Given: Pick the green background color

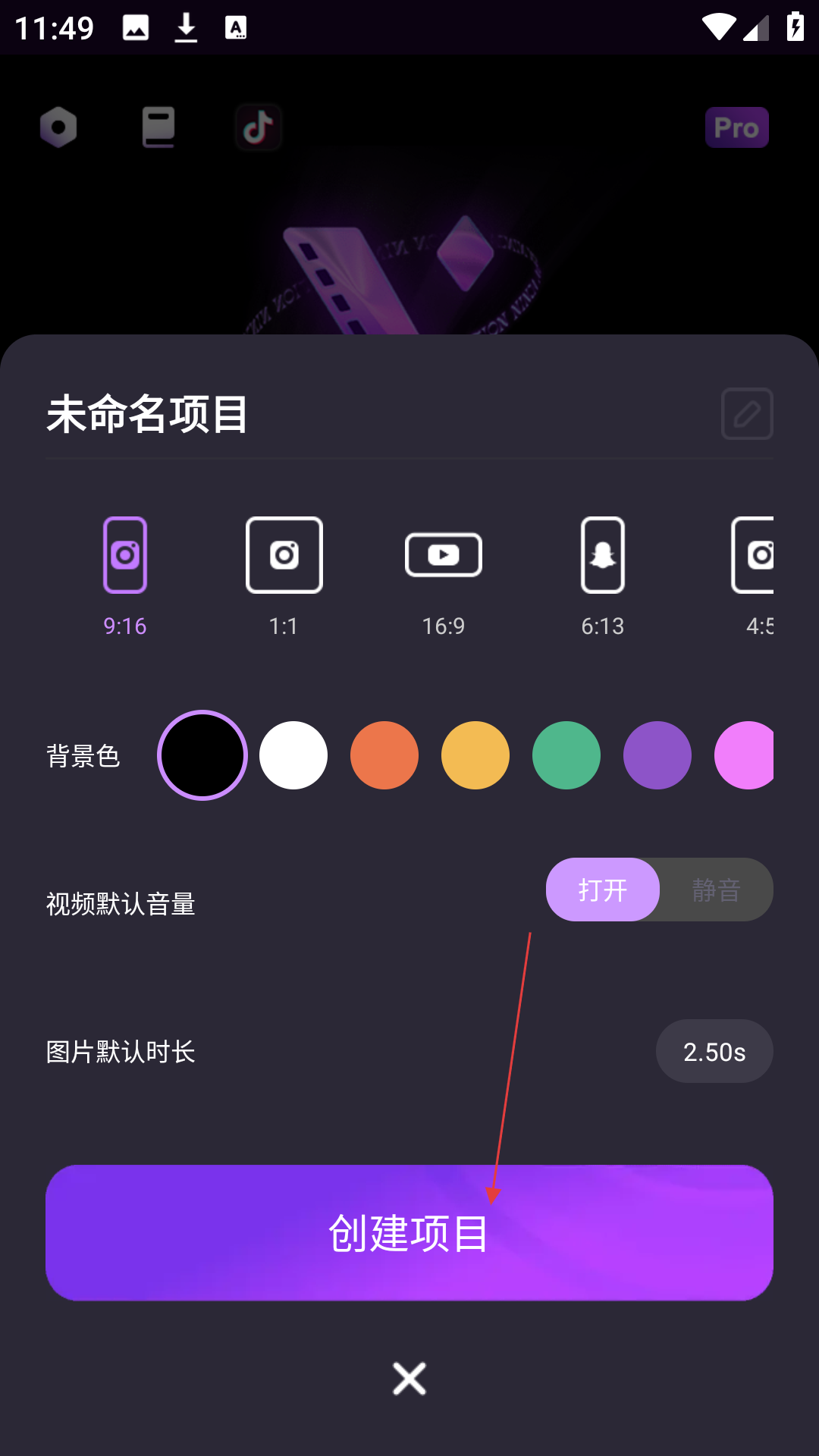Looking at the screenshot, I should pyautogui.click(x=566, y=755).
